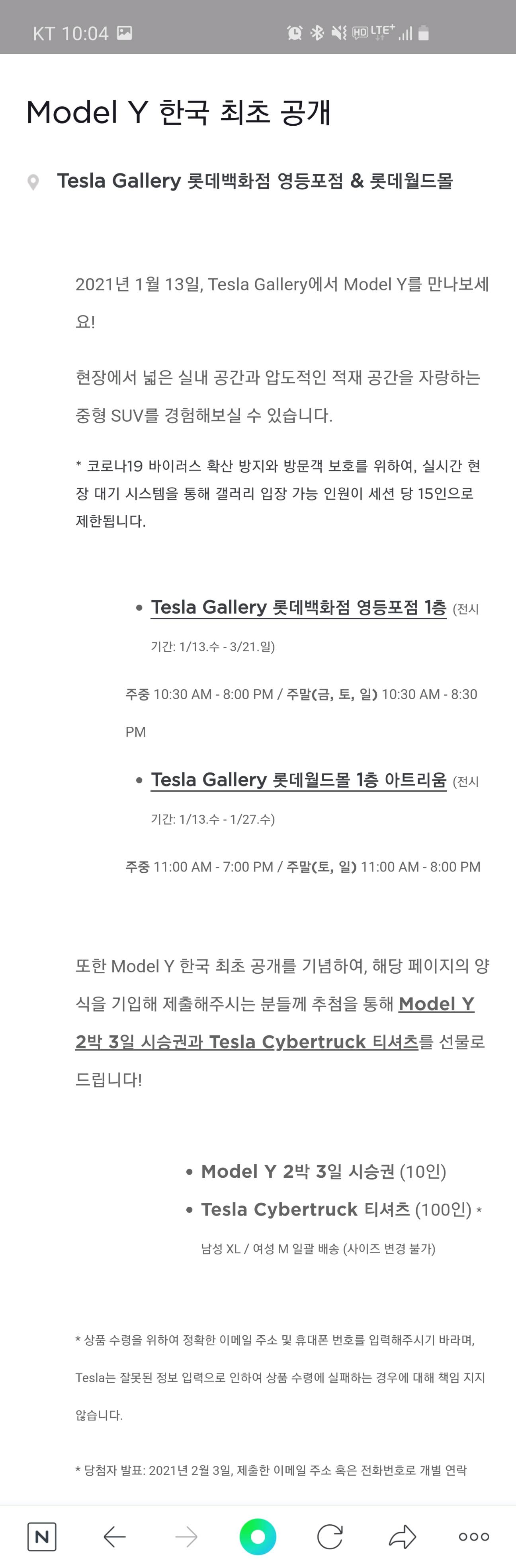The image size is (516, 1568).
Task: Go forward to the next page
Action: (x=186, y=1536)
